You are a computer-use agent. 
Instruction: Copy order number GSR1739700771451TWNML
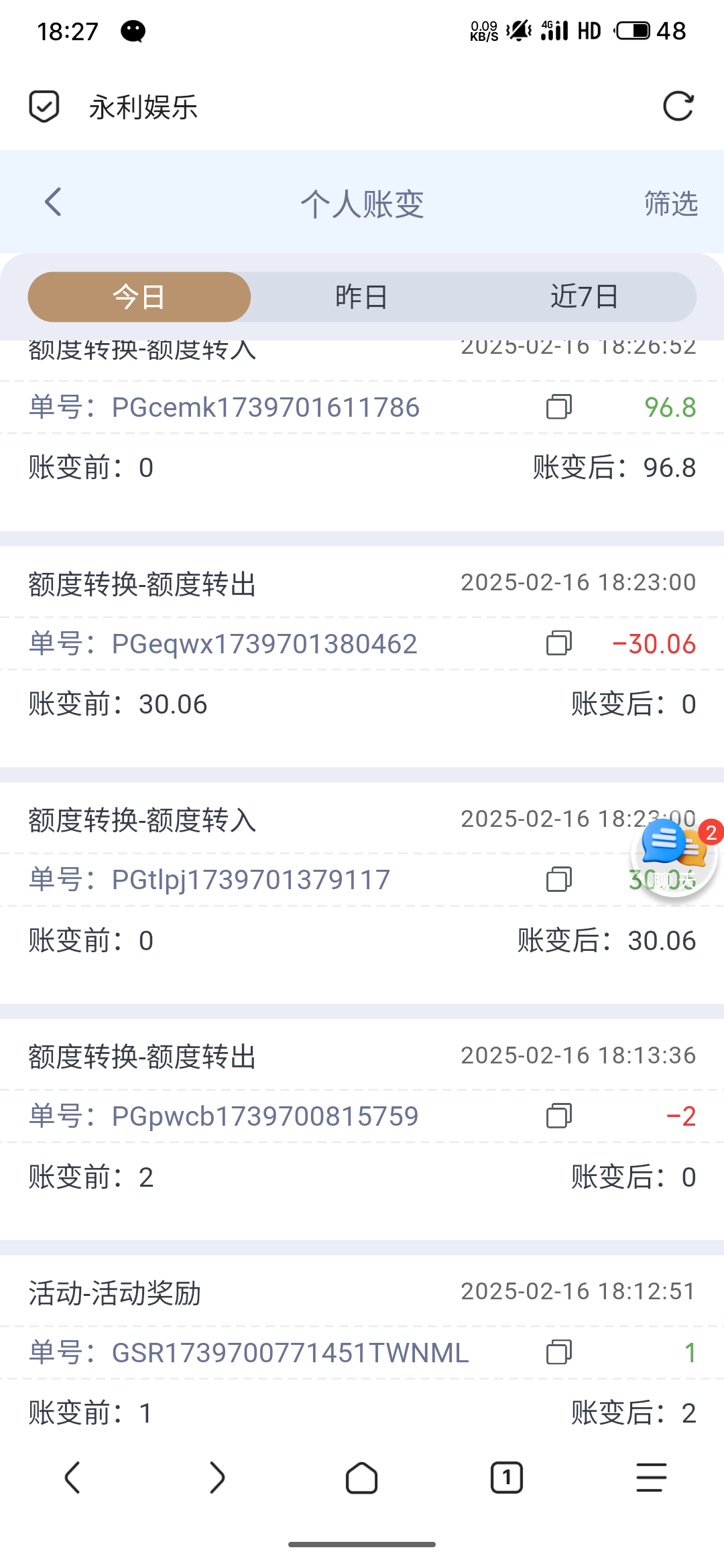point(559,1352)
